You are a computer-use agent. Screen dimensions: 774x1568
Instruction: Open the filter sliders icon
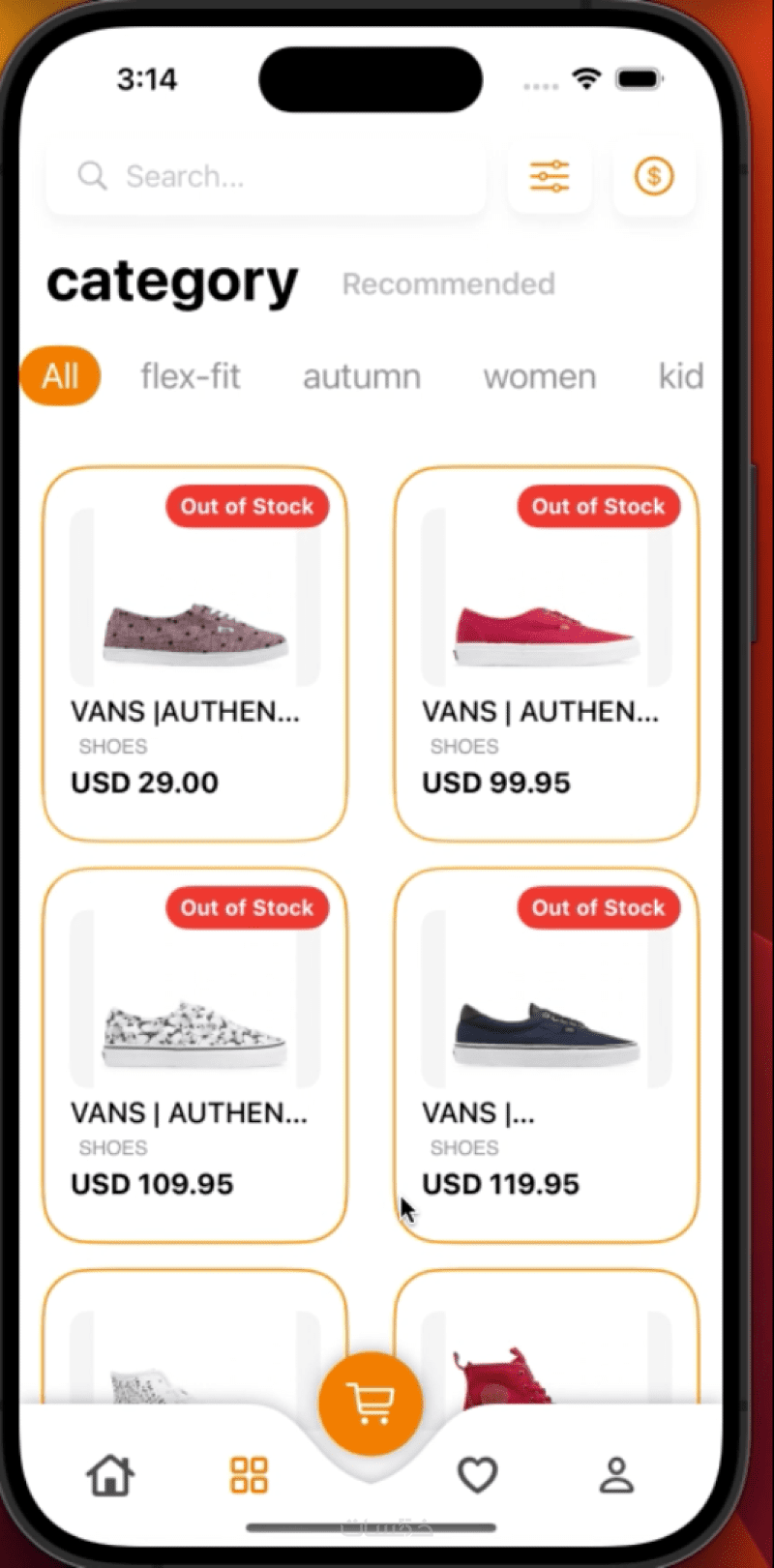(549, 177)
